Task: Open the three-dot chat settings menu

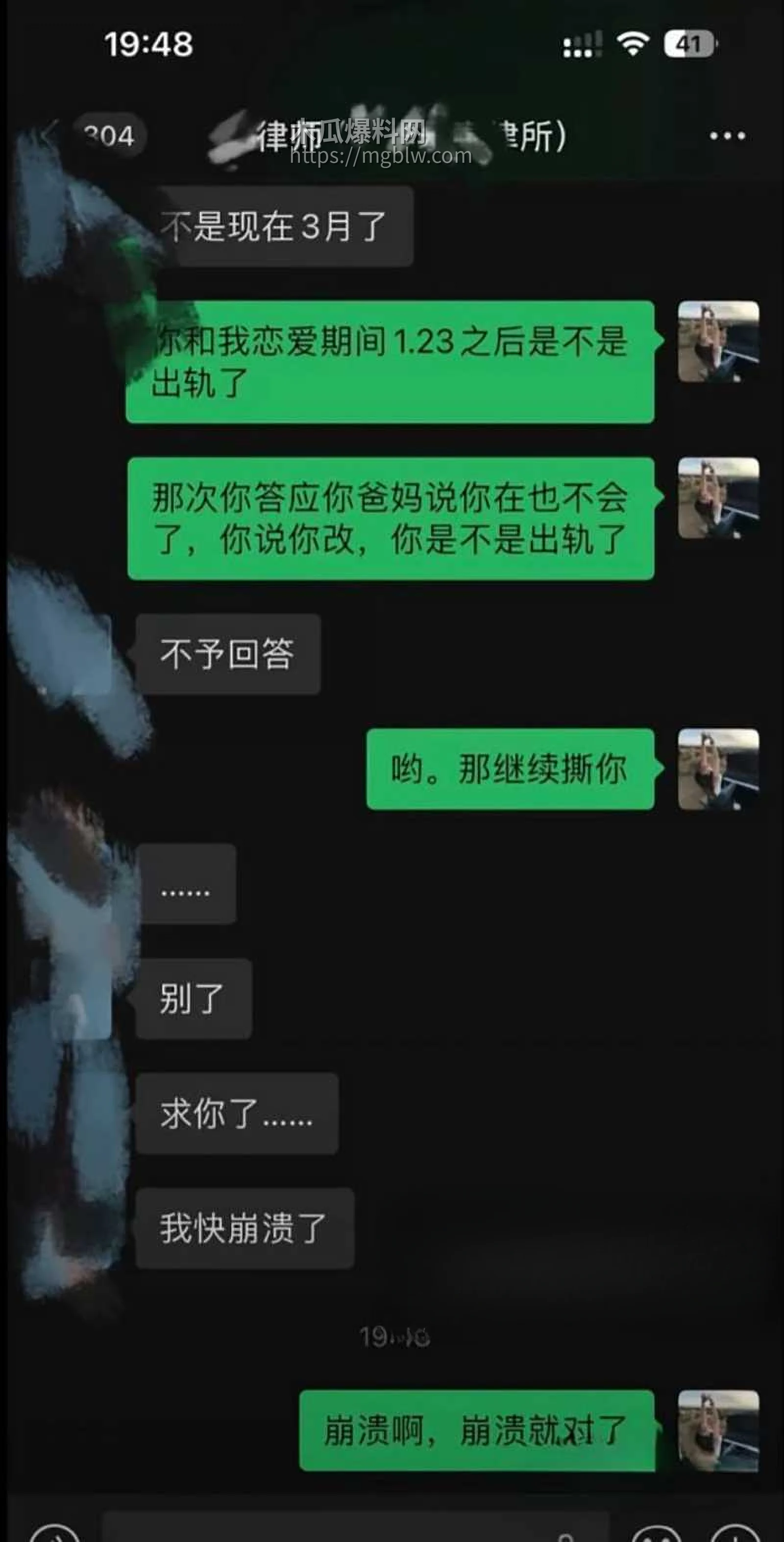Action: [x=727, y=136]
